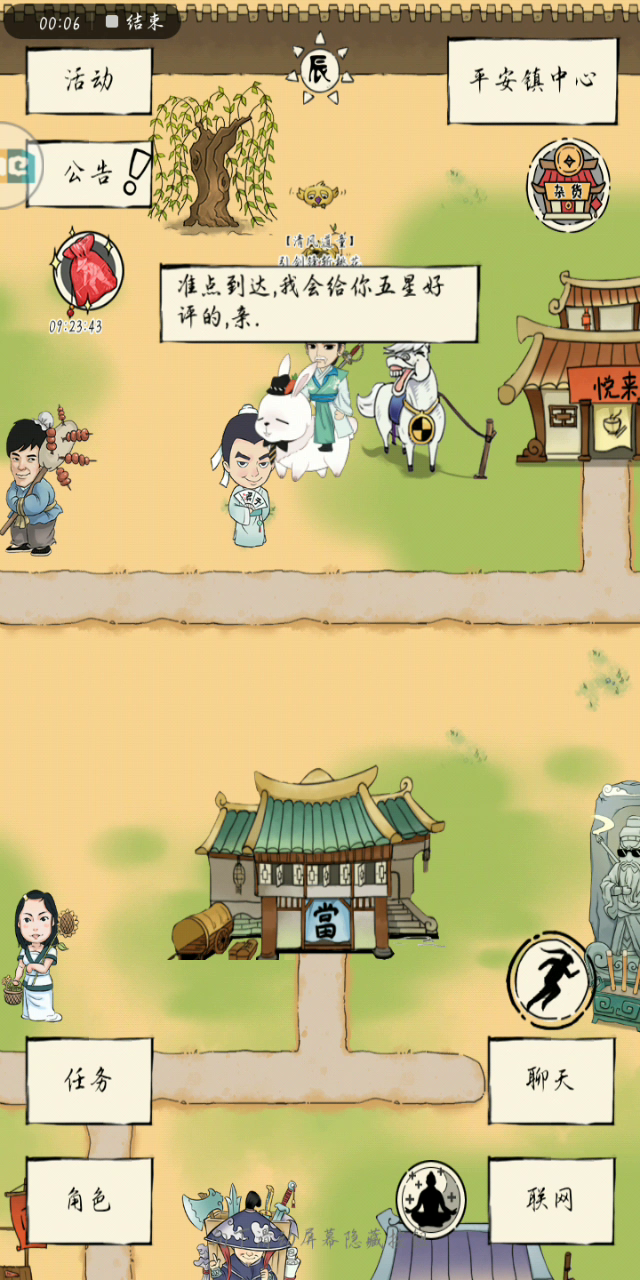Tap the 联网 online button

[551, 1200]
